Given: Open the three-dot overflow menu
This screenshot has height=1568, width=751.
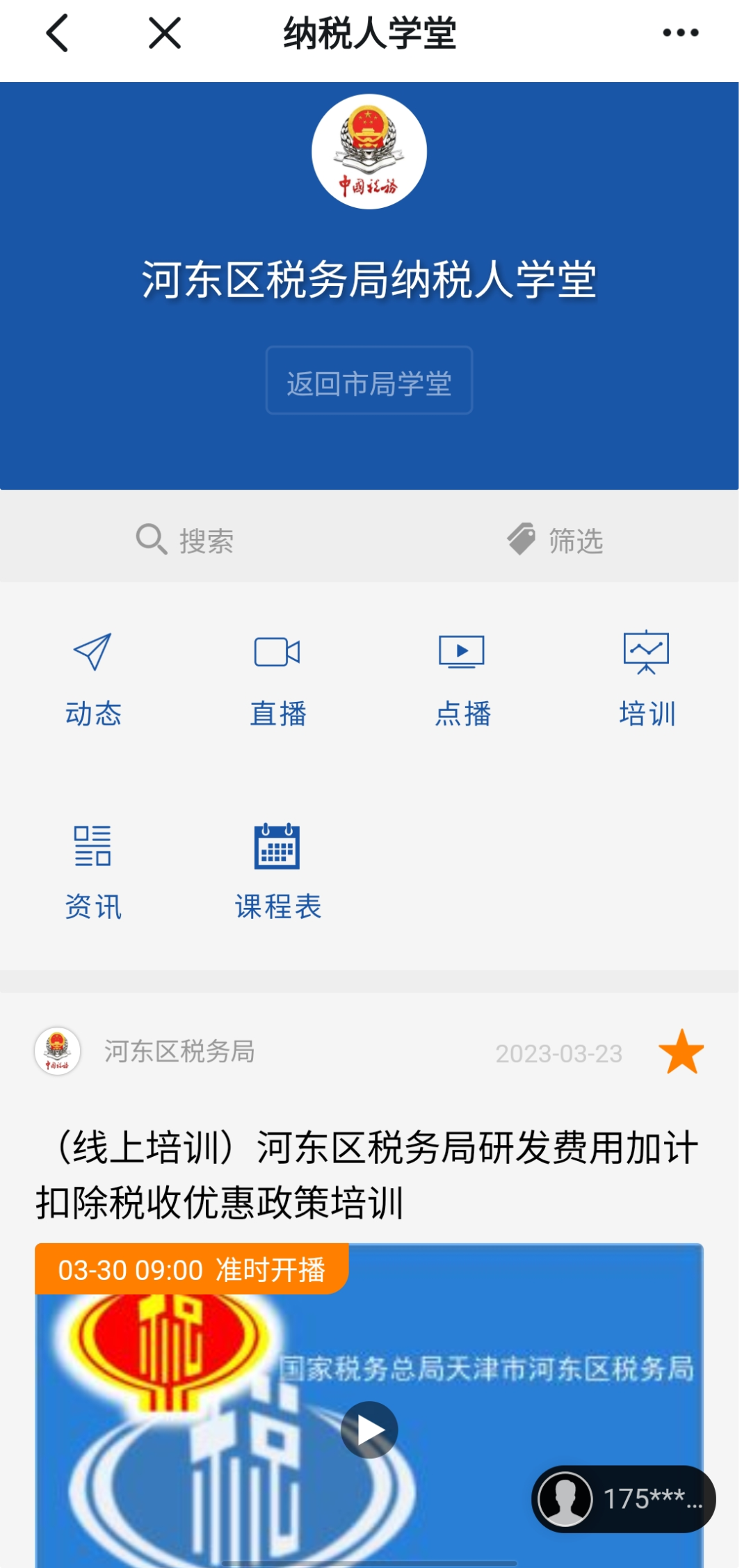Looking at the screenshot, I should pyautogui.click(x=680, y=33).
